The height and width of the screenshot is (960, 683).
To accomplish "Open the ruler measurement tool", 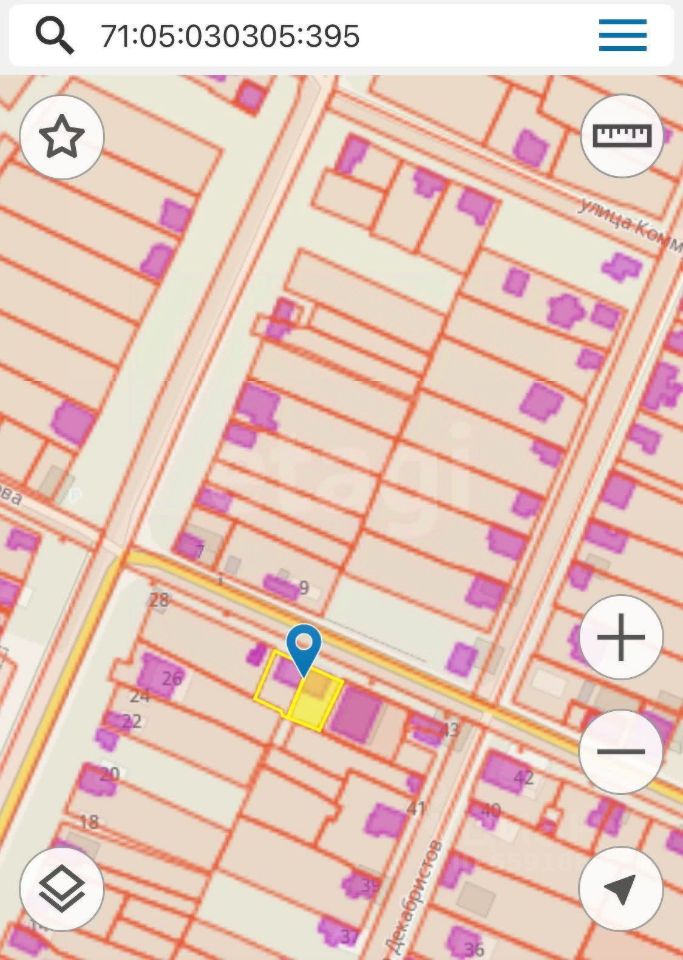I will point(622,136).
